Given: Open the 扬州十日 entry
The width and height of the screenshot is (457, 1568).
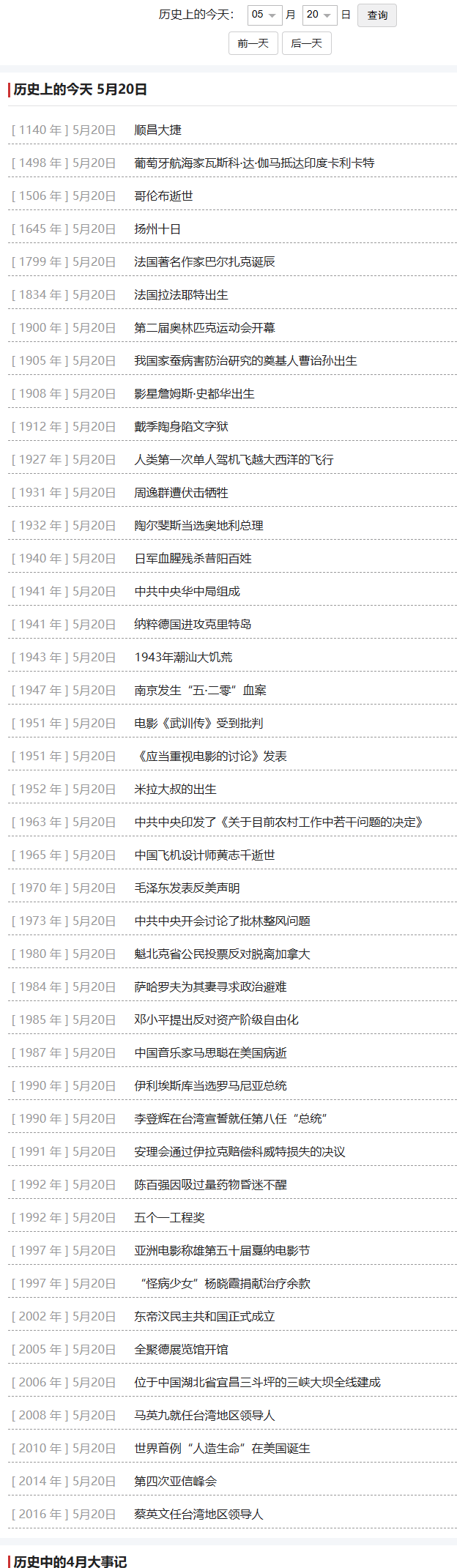Looking at the screenshot, I should point(157,228).
